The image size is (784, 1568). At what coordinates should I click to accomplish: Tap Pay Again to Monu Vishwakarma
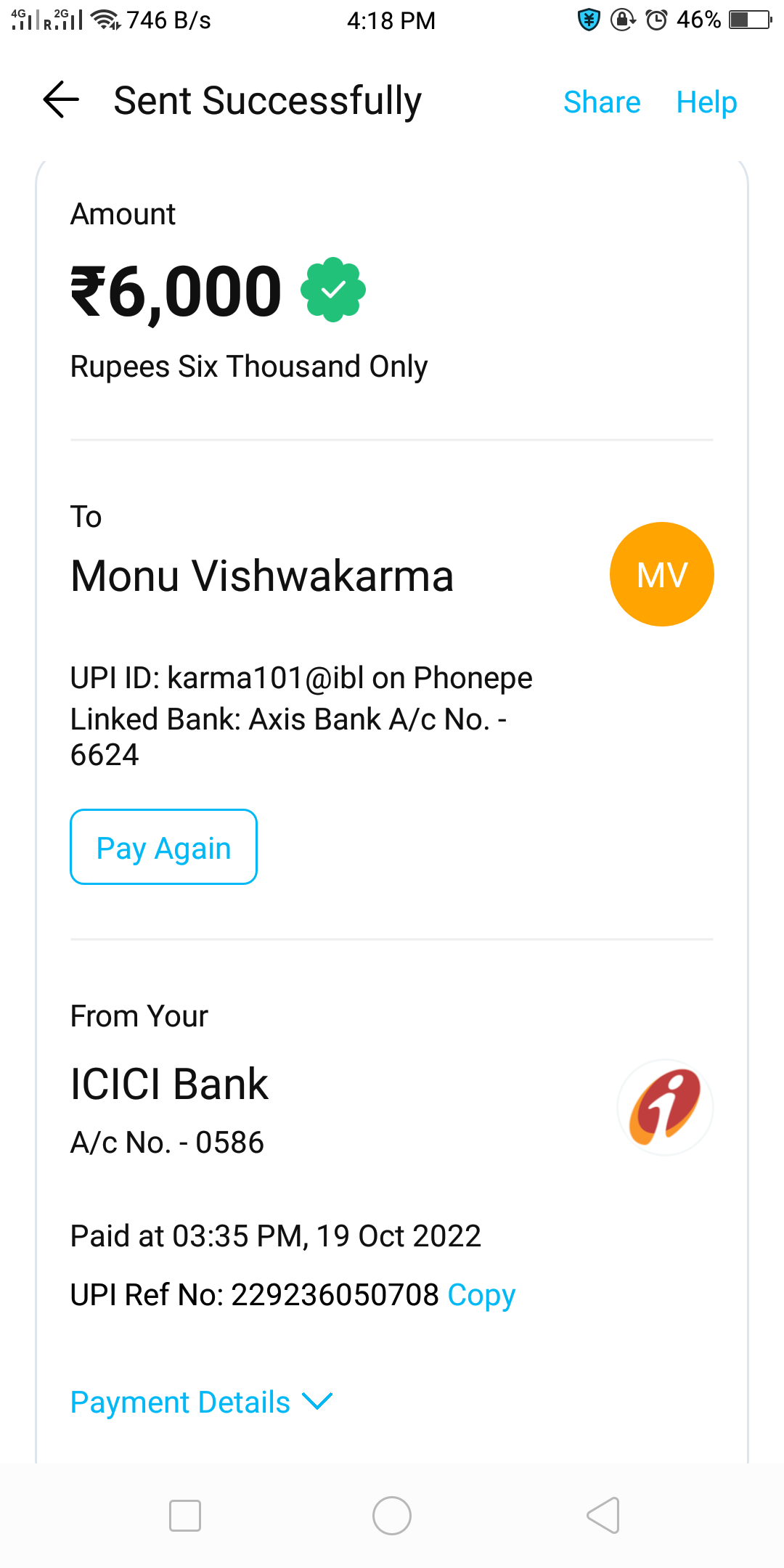(x=163, y=847)
